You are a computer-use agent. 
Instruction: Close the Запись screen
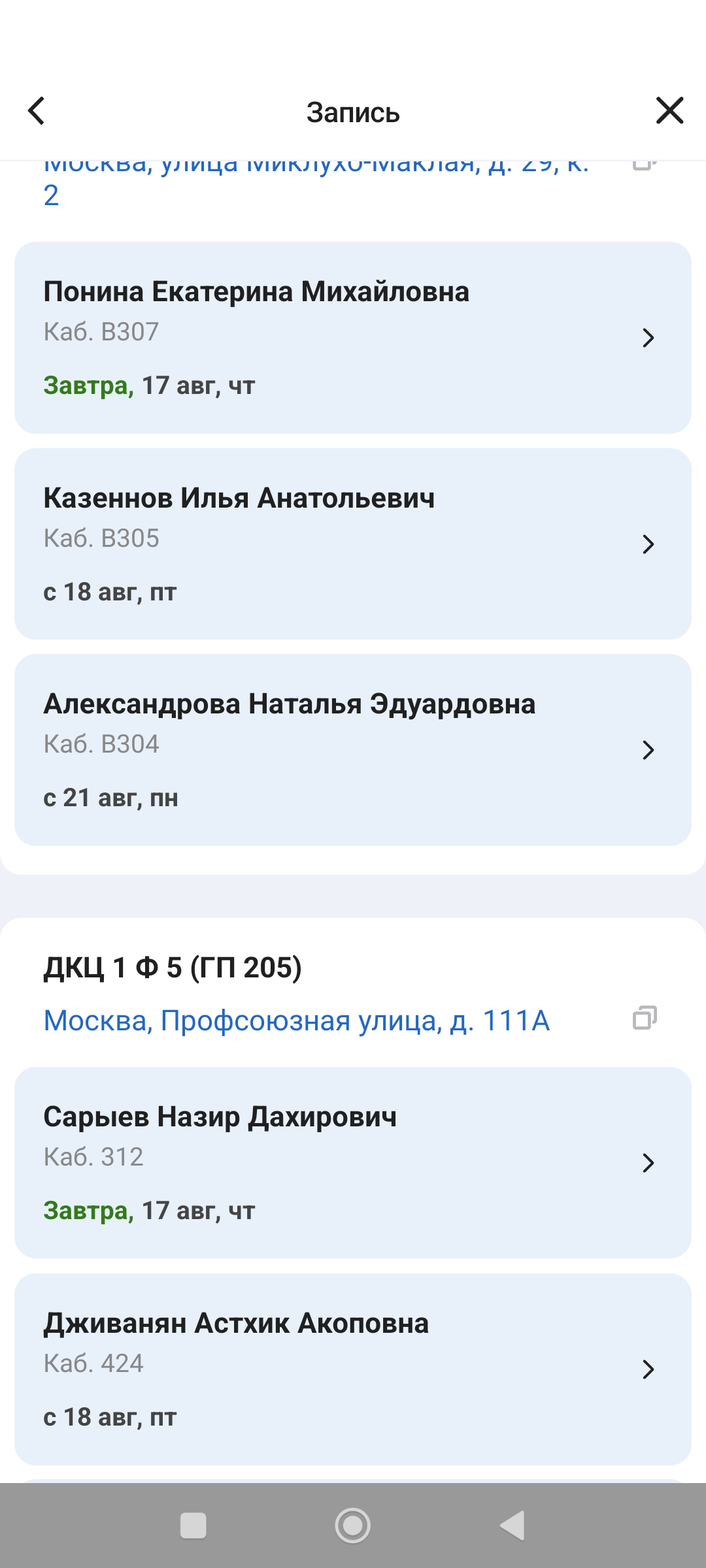pos(669,110)
